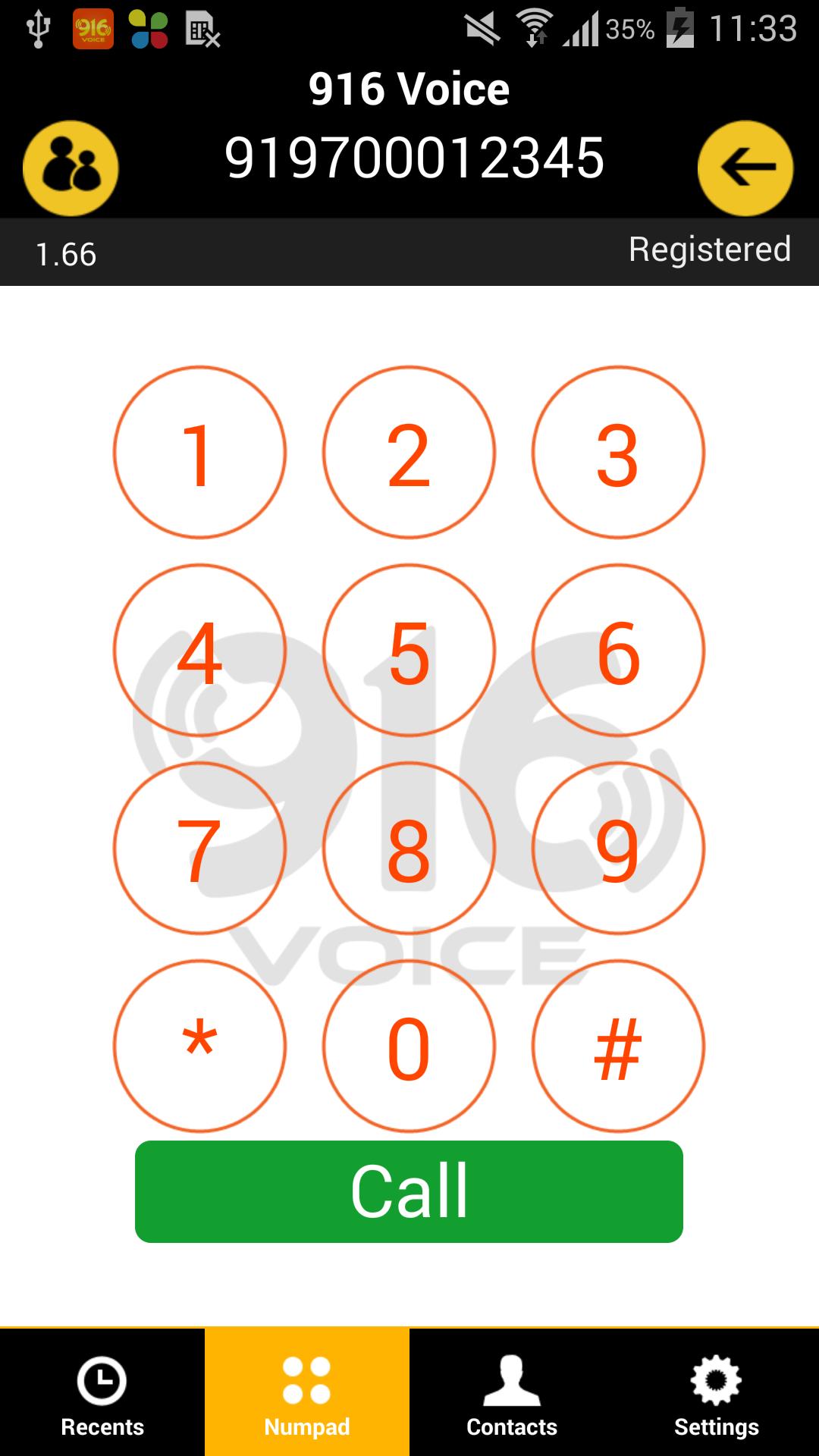Tap the 3 key
The height and width of the screenshot is (1456, 819).
click(618, 453)
